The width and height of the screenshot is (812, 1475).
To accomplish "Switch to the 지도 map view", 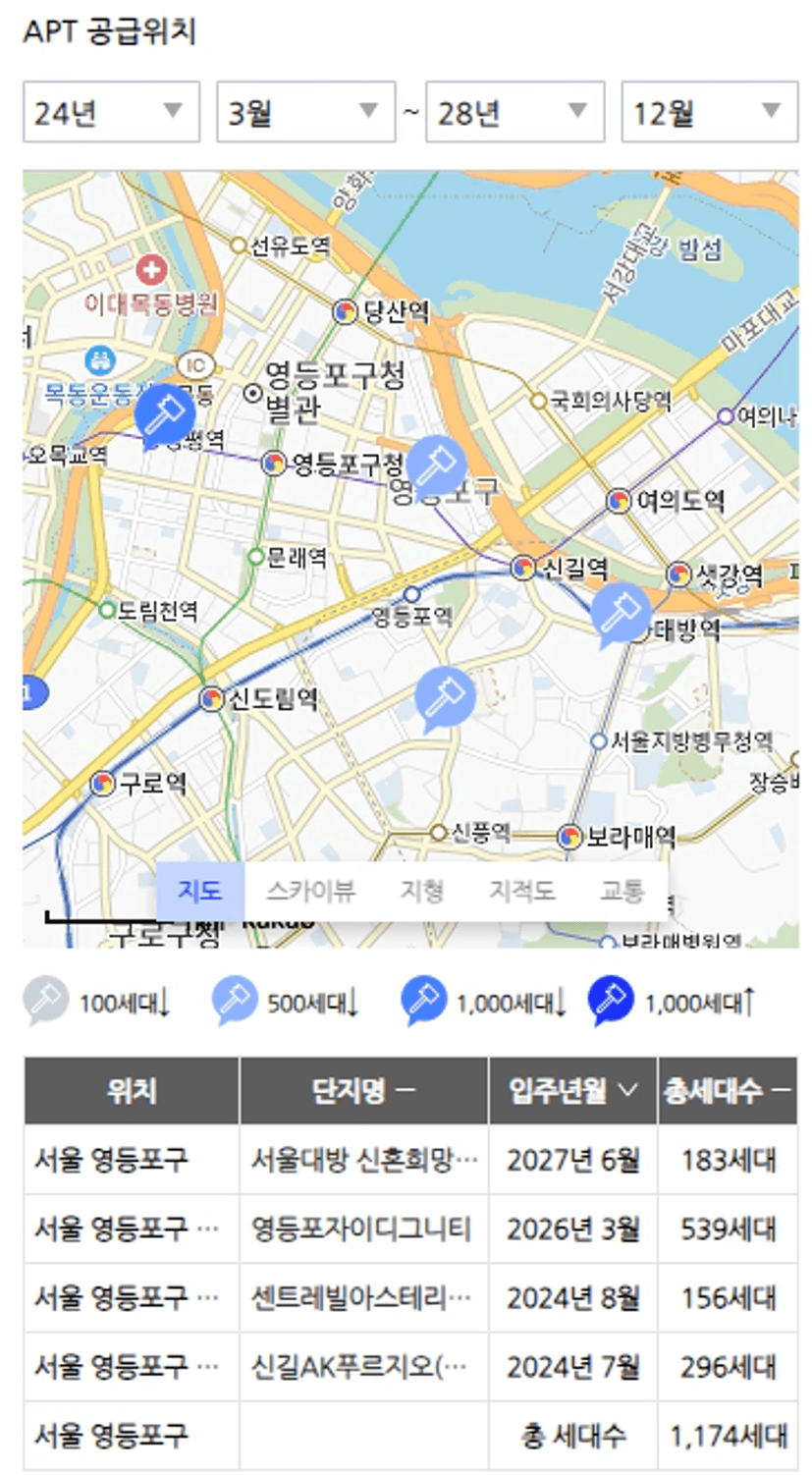I will 200,891.
